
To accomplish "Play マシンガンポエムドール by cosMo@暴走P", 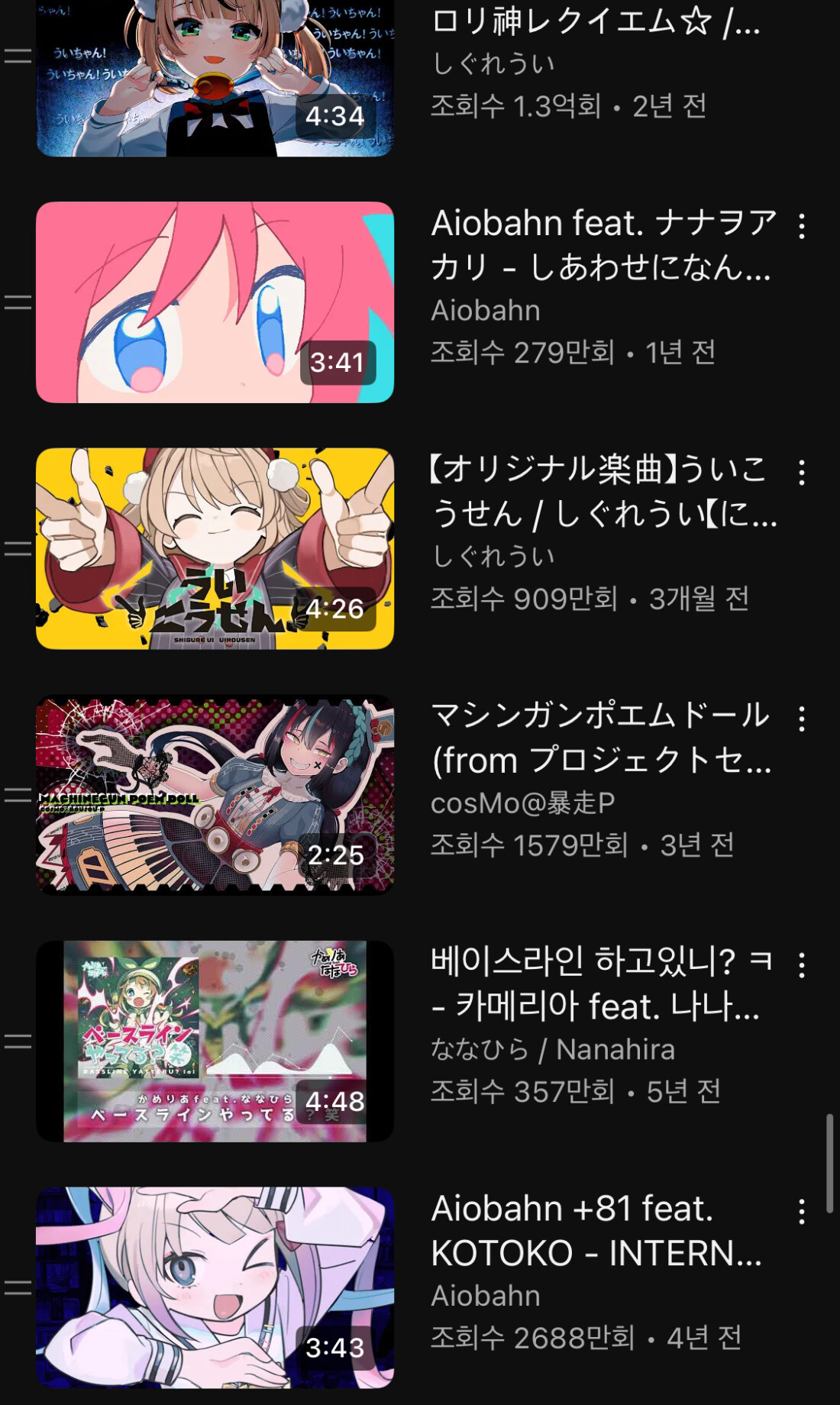I will click(215, 795).
